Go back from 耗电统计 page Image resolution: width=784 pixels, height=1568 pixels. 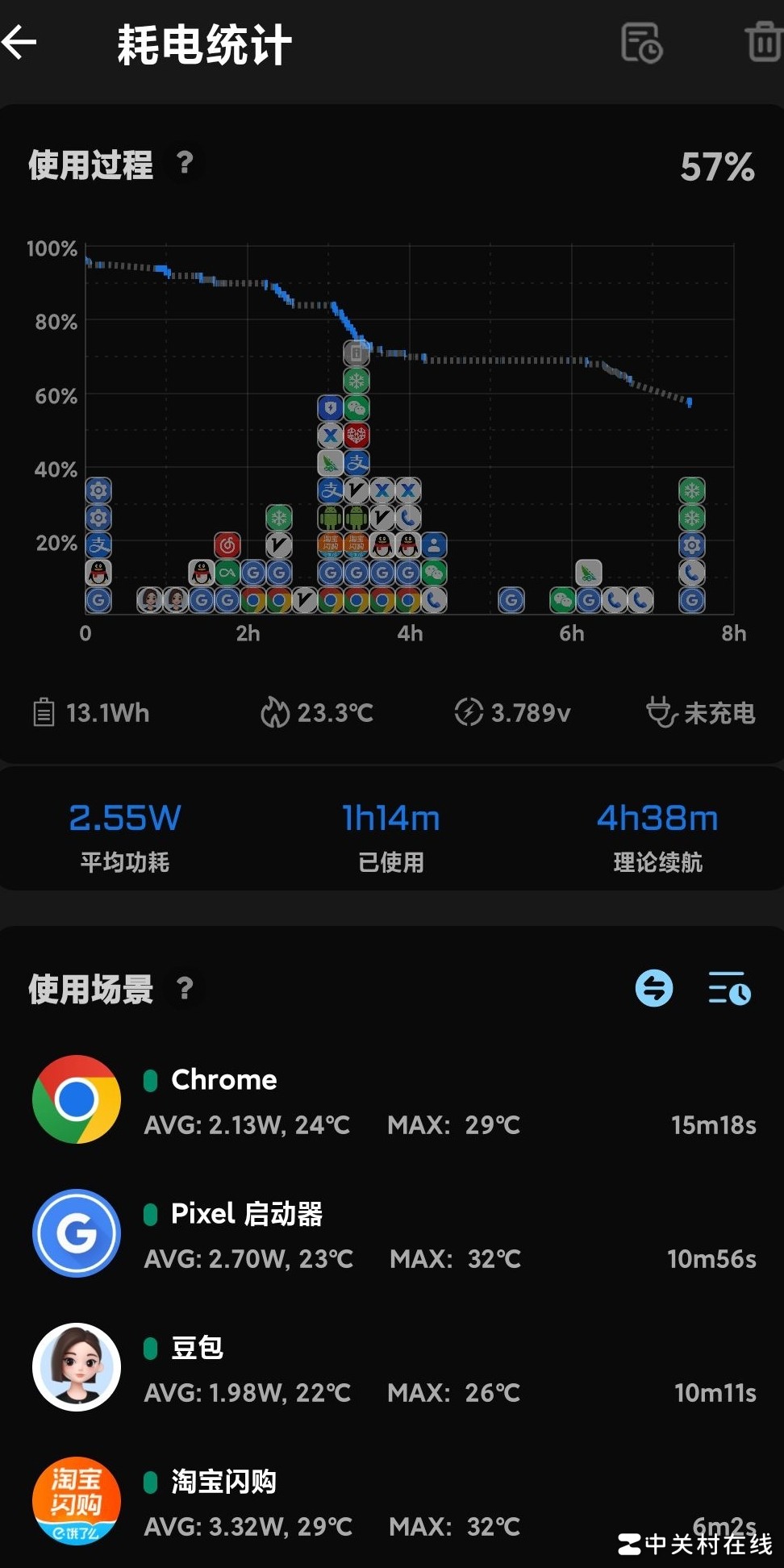(21, 43)
